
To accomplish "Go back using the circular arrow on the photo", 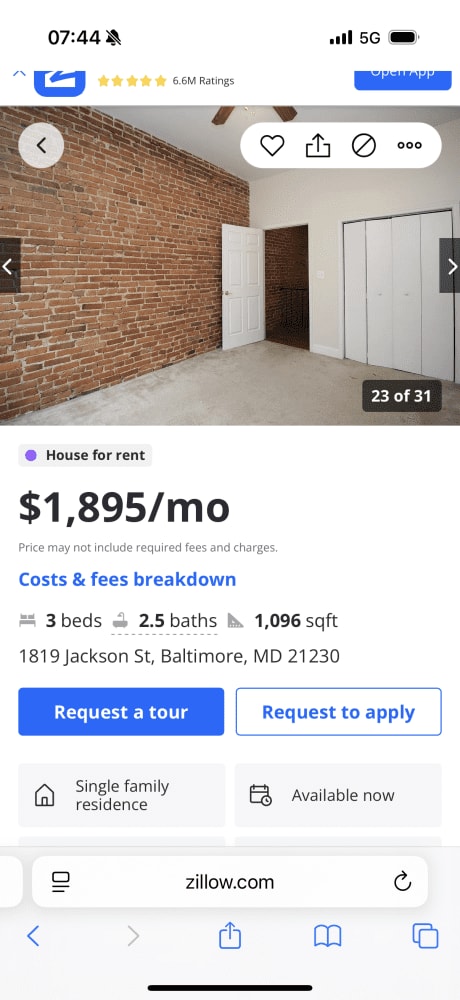I will pyautogui.click(x=41, y=145).
